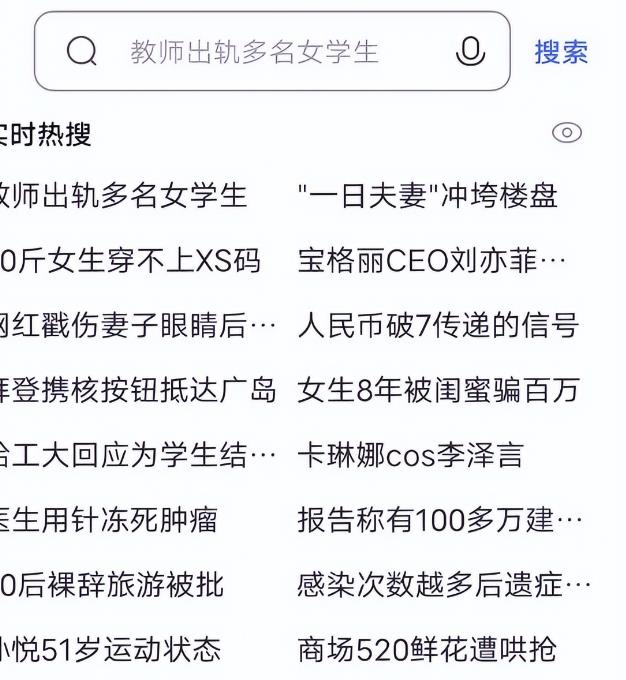Viewport: 626px width, 680px height.
Task: Open hot search 哈工大回应为学生结
Action: pos(137,455)
